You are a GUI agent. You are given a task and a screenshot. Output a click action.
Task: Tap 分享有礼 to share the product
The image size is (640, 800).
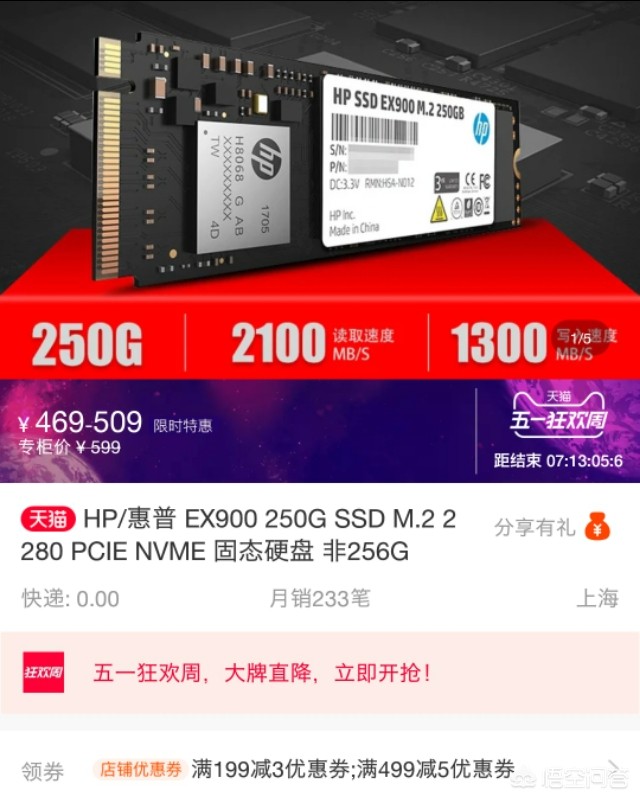click(x=553, y=527)
